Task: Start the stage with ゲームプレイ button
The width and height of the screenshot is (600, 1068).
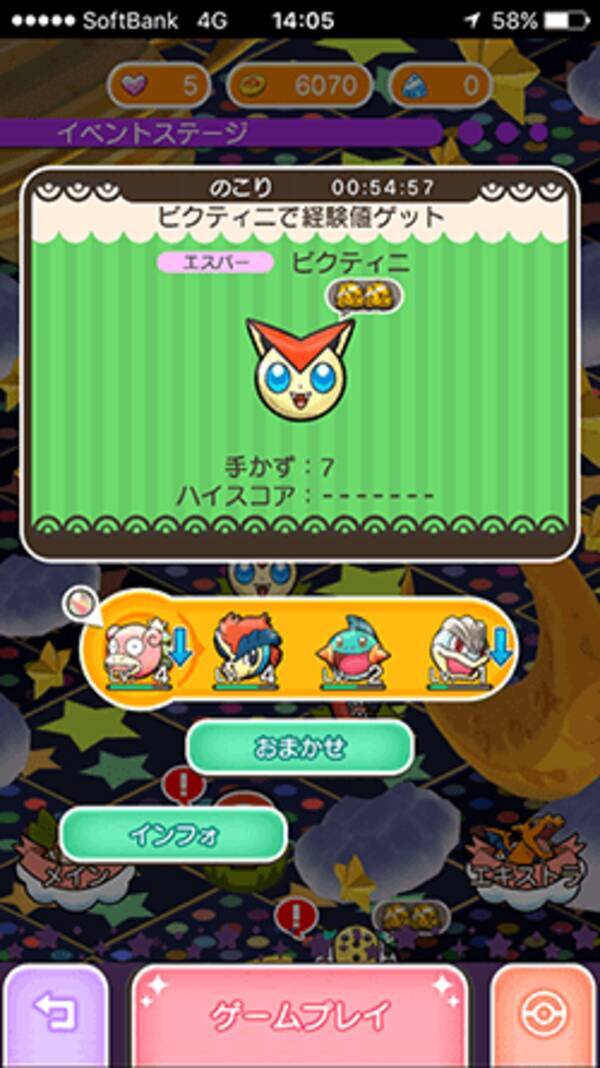Action: [299, 1015]
